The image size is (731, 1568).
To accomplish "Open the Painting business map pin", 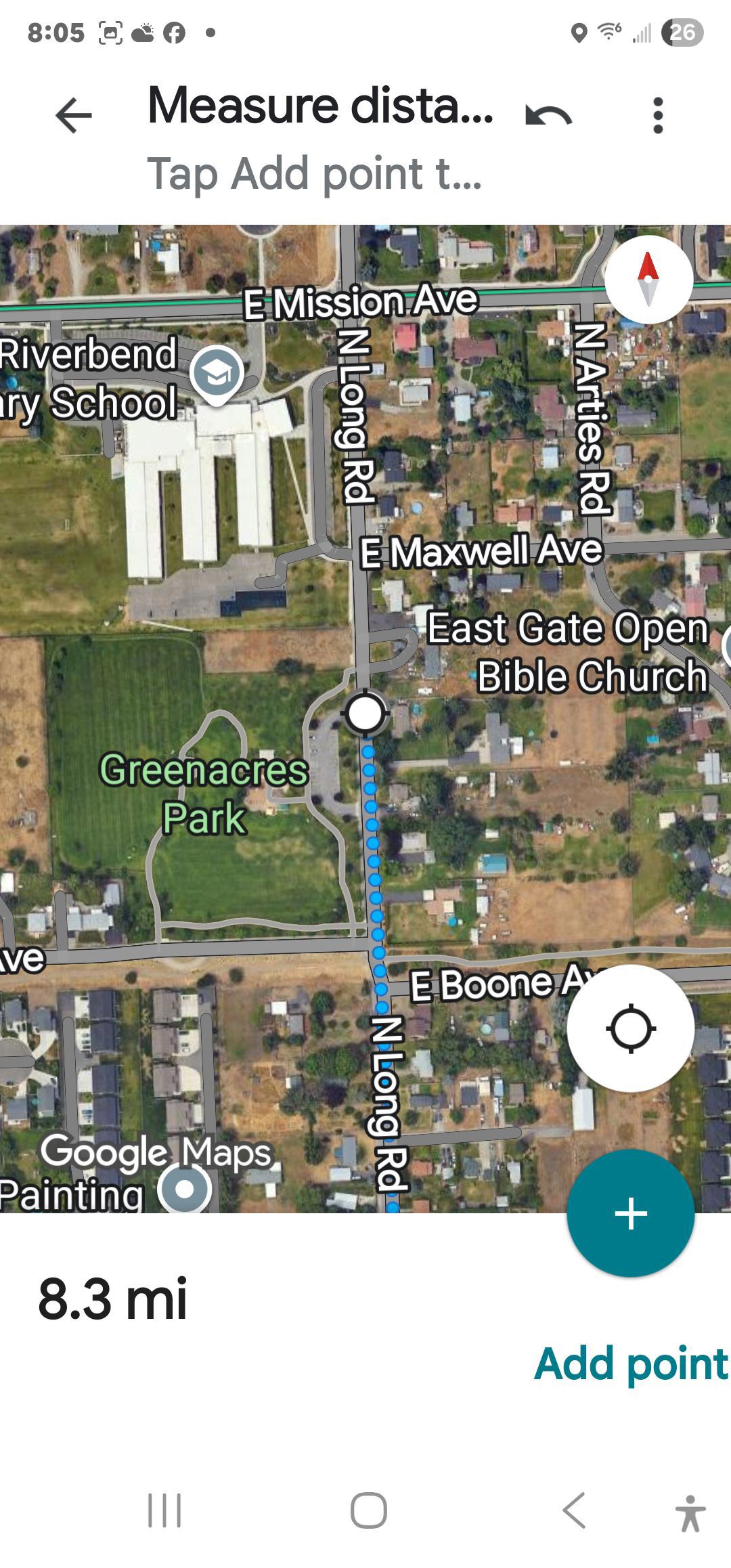I will 185,1189.
